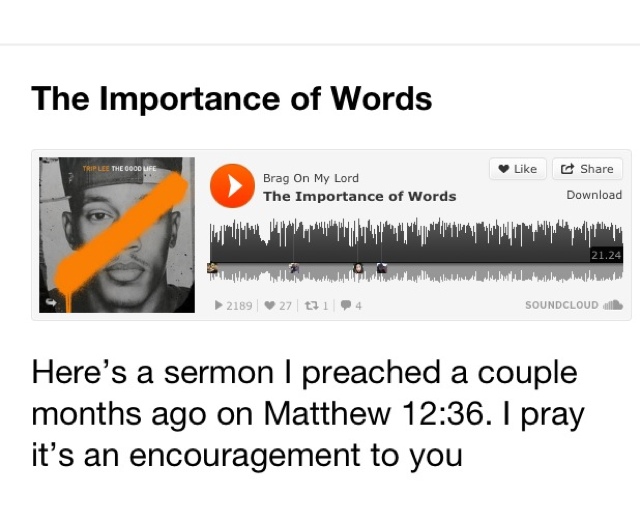Open The Importance of Words track title
Viewport: 640px width, 523px height.
coord(359,196)
